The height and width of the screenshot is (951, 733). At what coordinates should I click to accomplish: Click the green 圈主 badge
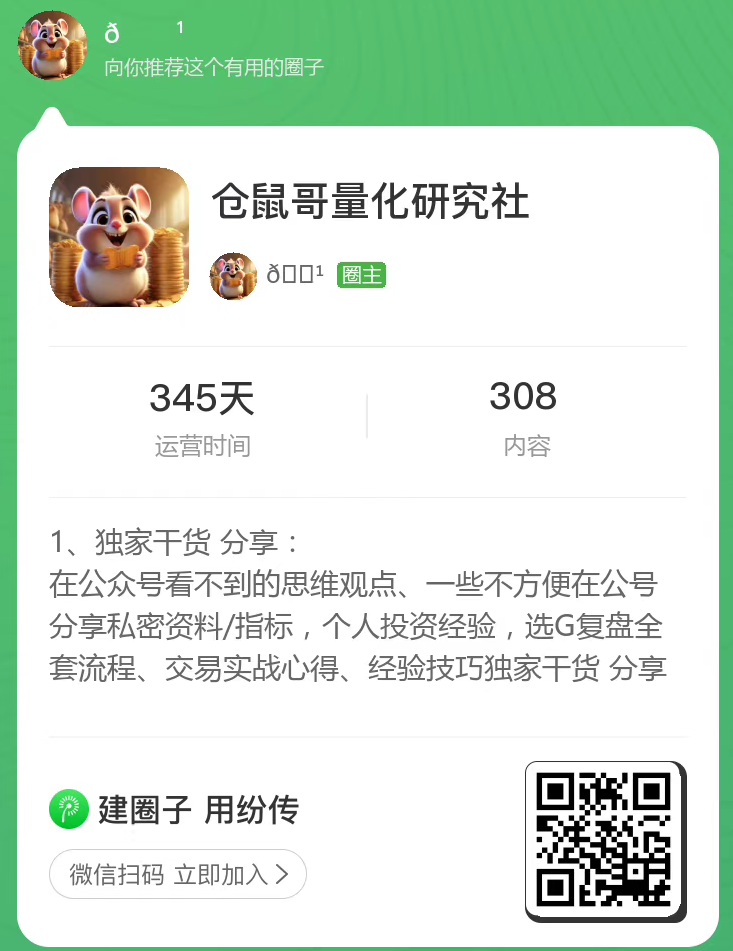pos(361,275)
